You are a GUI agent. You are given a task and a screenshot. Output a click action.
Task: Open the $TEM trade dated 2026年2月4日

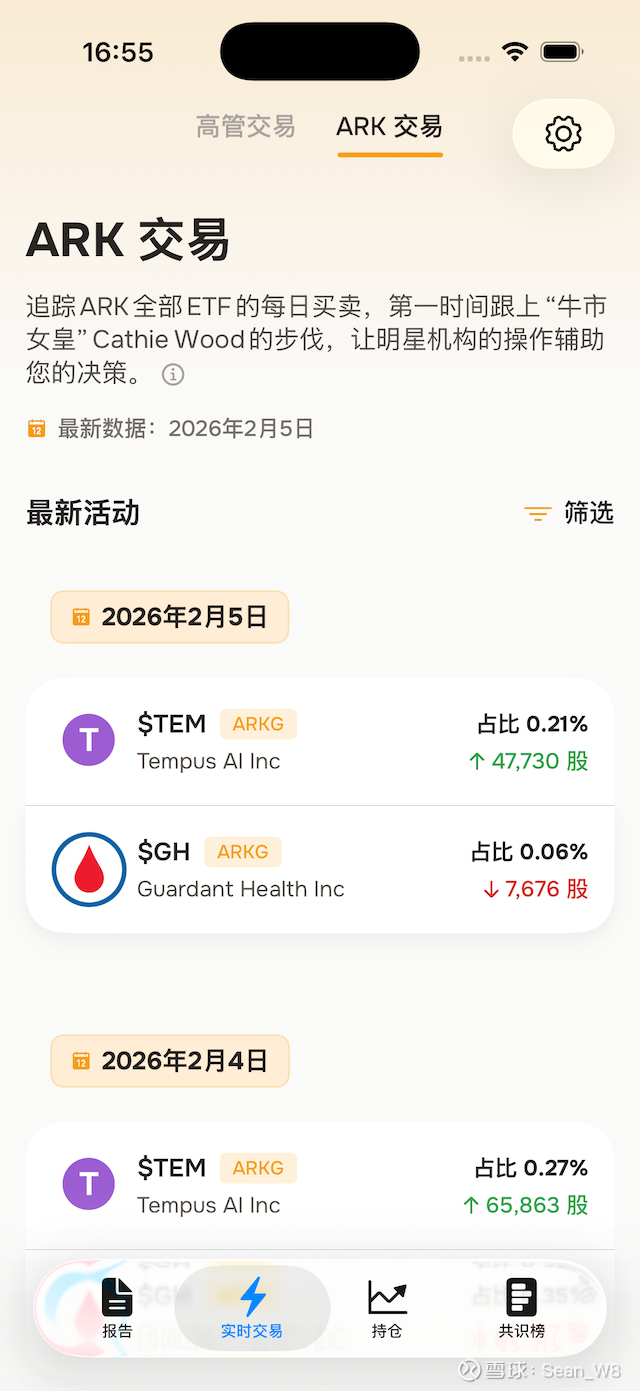pyautogui.click(x=320, y=1186)
